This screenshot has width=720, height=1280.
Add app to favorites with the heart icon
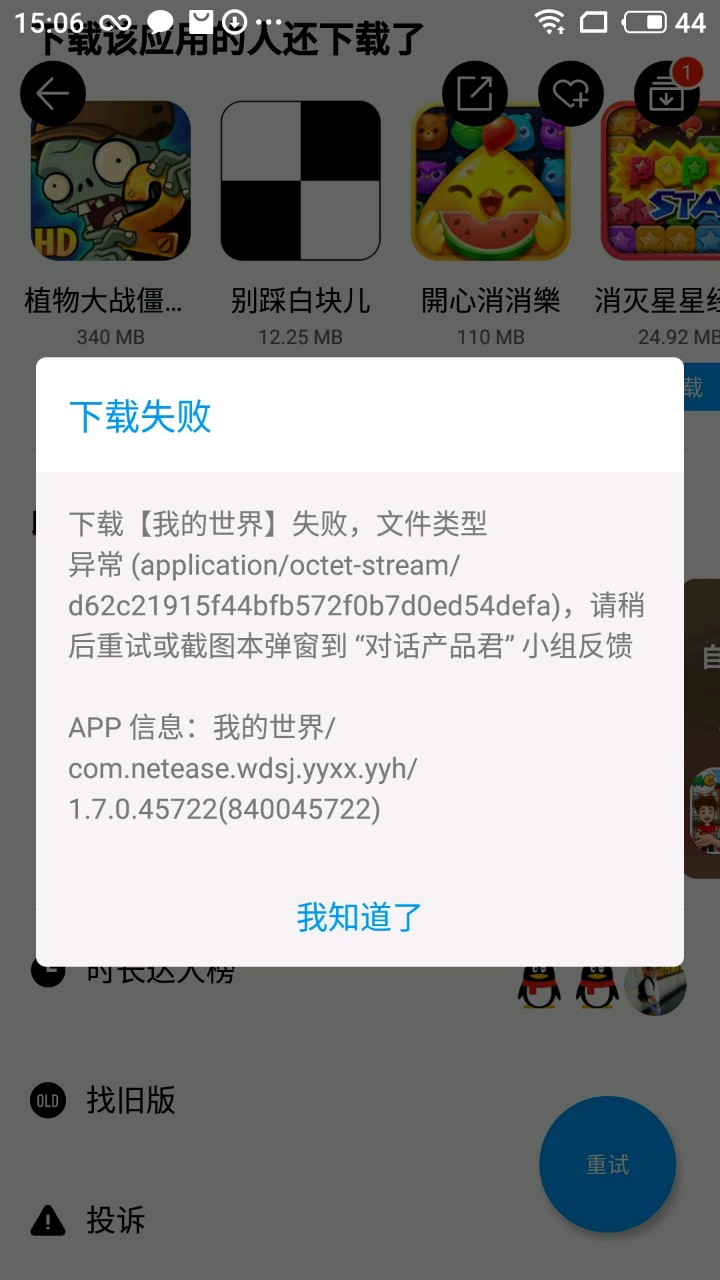570,94
